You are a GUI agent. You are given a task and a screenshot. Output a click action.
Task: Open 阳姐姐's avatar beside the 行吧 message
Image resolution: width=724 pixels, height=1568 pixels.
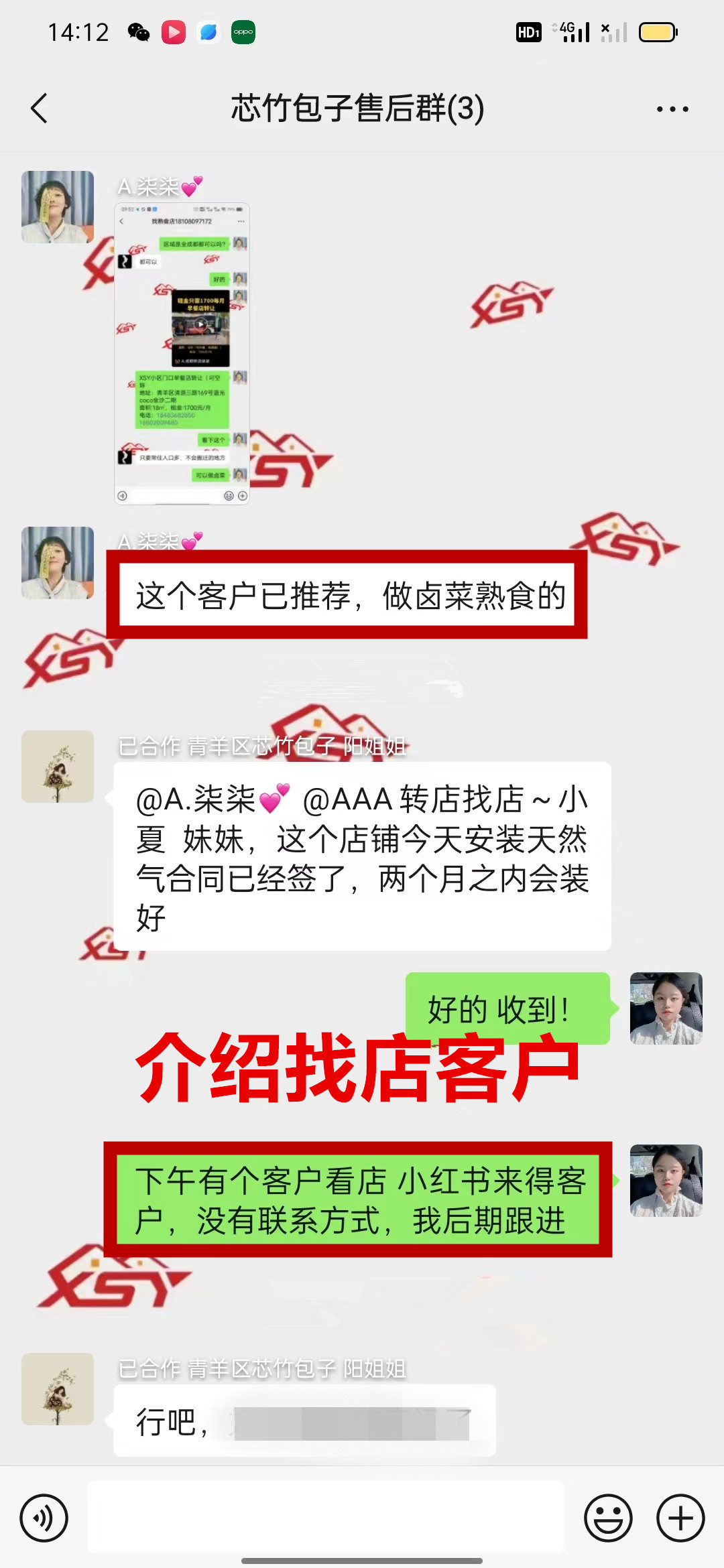point(58,1388)
